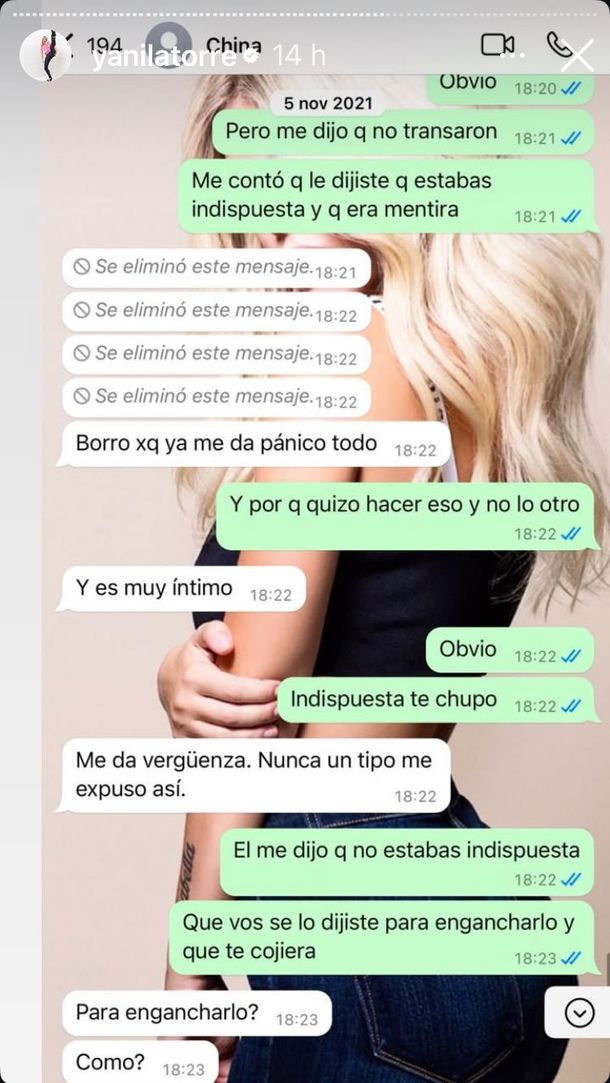
Task: Open yanilatorre's profile picture
Action: 45,55
